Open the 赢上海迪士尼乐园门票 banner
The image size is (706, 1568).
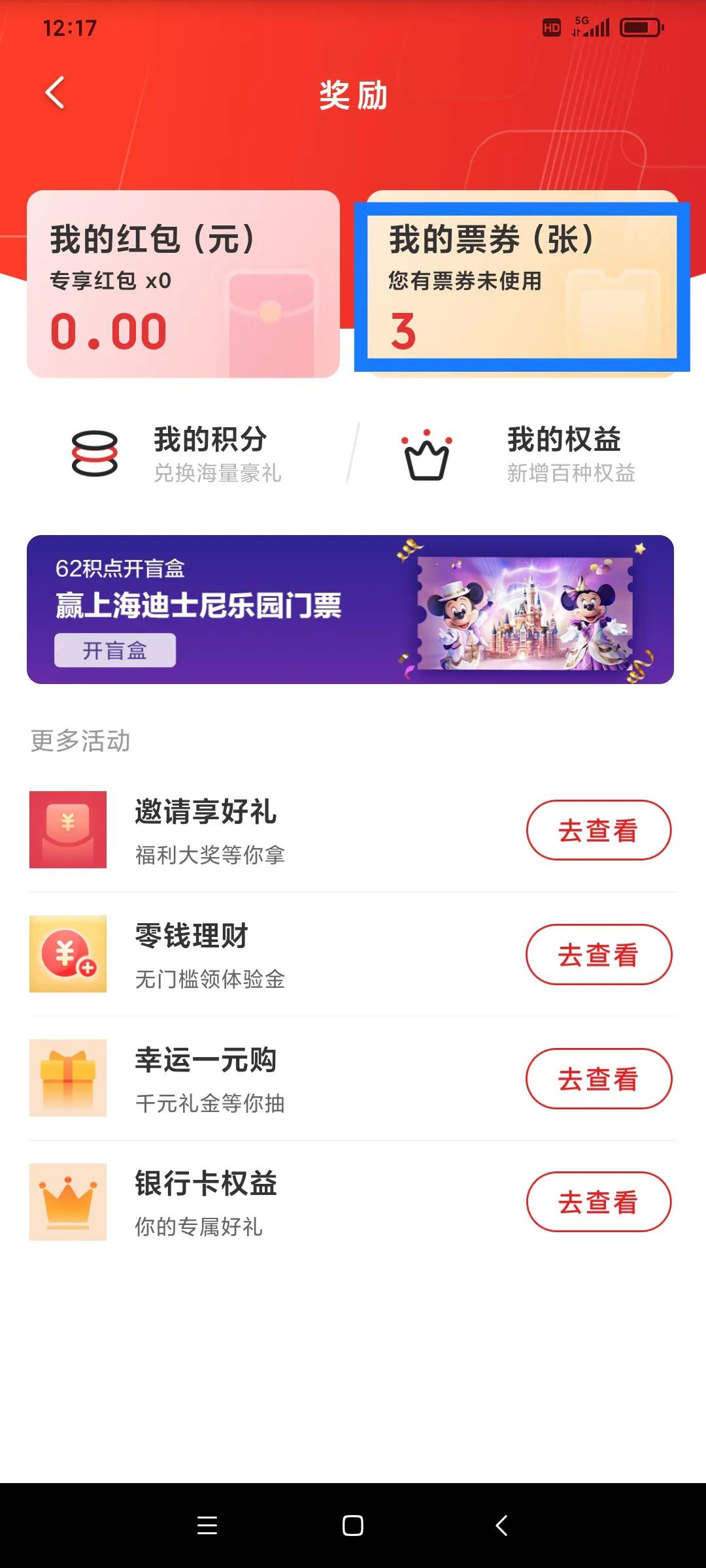pos(353,608)
